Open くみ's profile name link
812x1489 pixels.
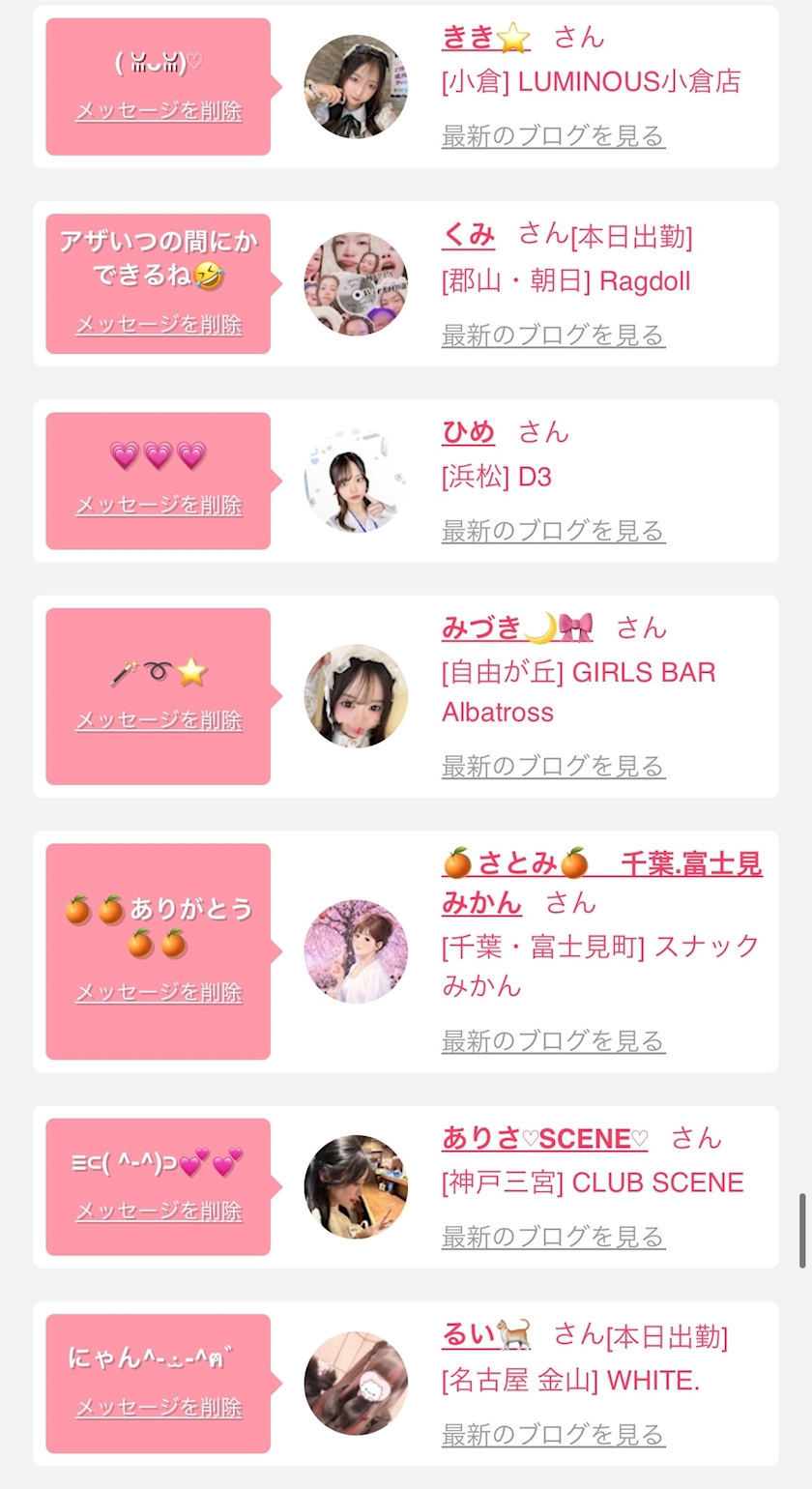point(468,233)
